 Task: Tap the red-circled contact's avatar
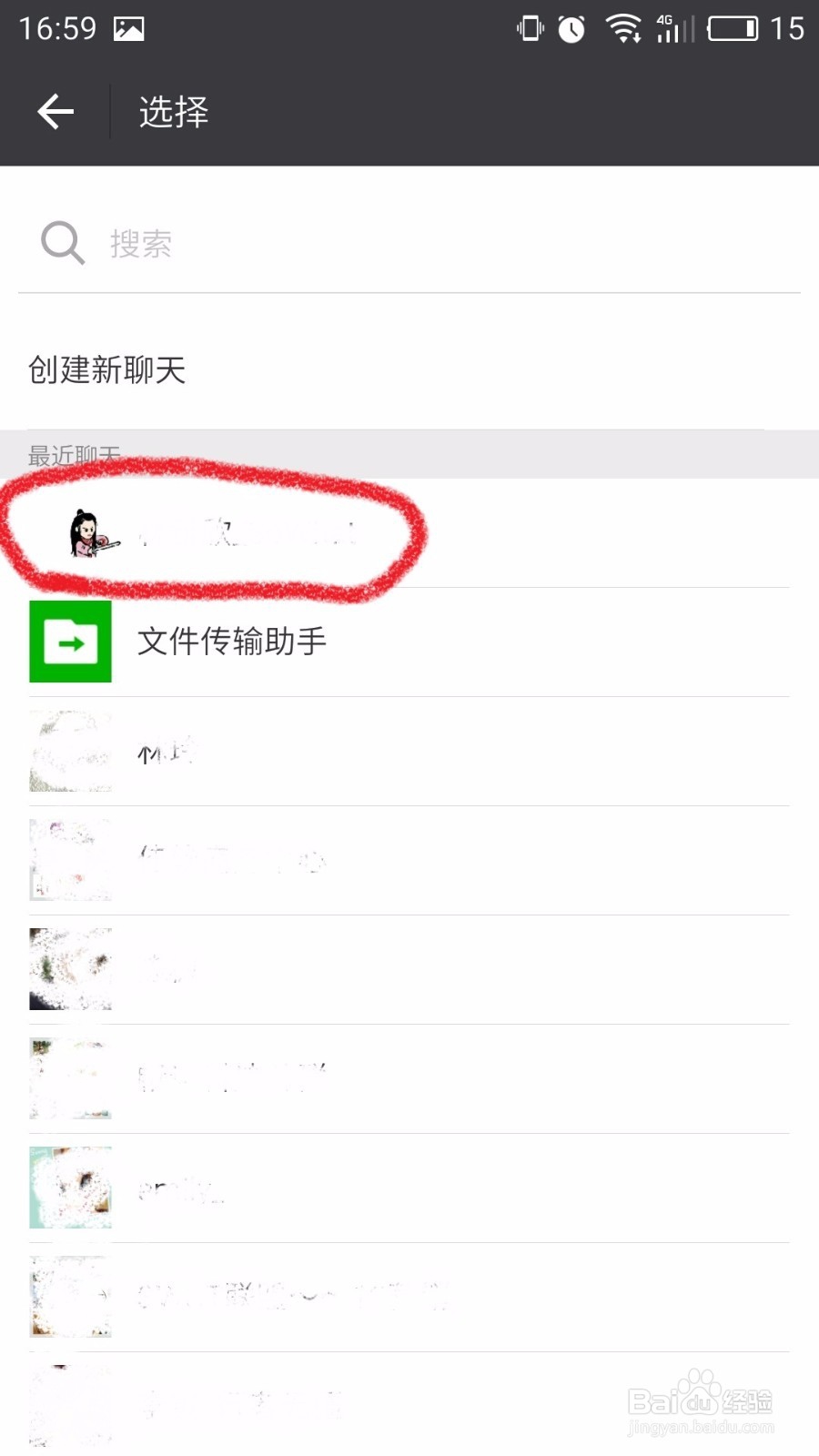(86, 532)
